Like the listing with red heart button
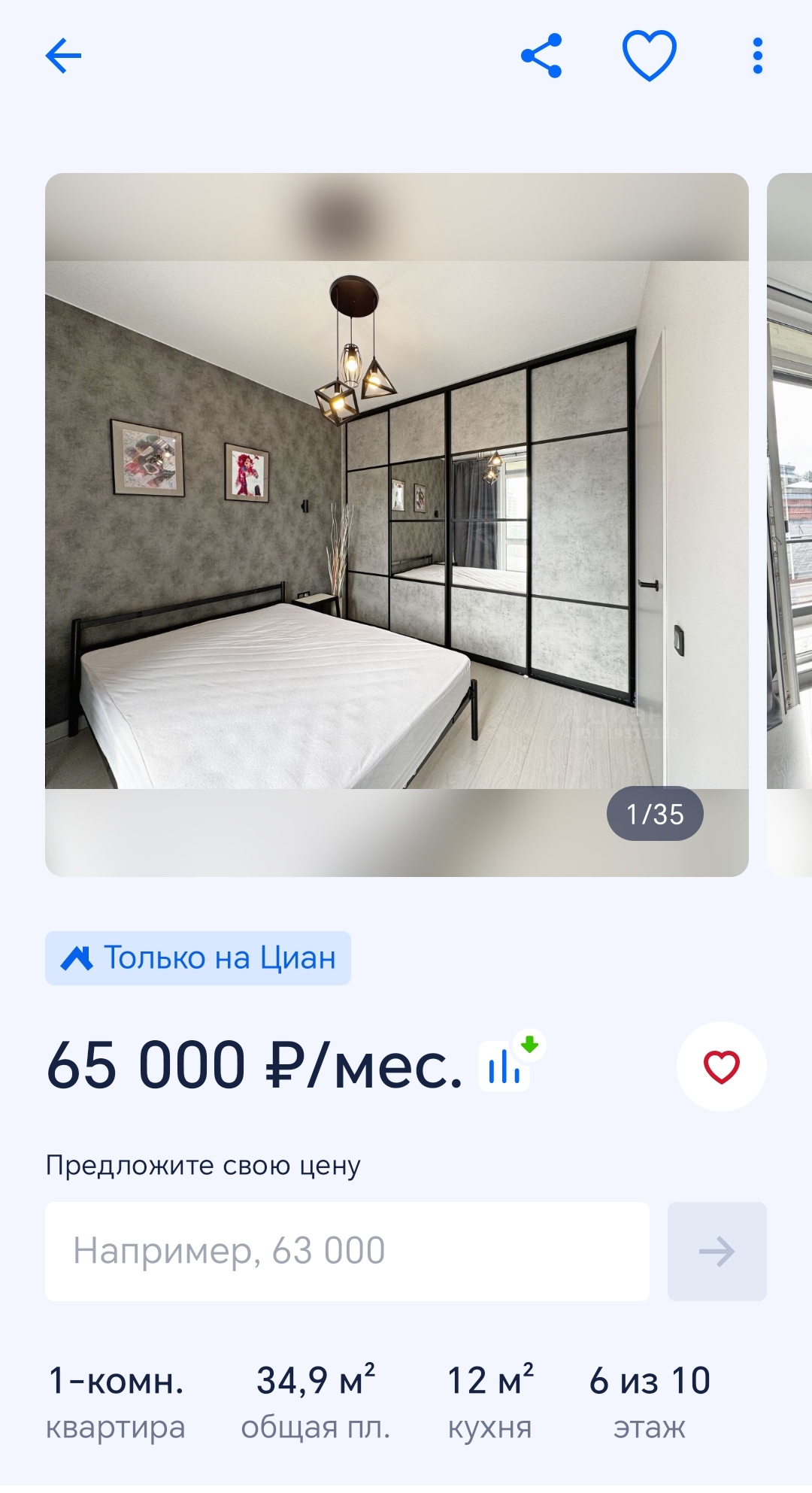The image size is (812, 1493). (x=721, y=1066)
